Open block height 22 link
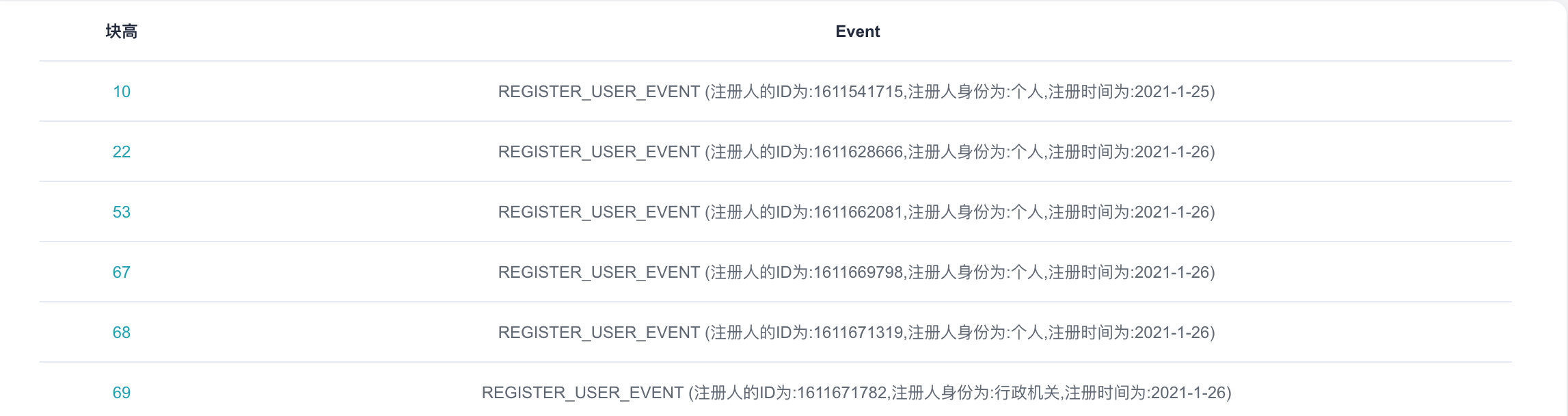This screenshot has width=1568, height=416. click(x=122, y=152)
